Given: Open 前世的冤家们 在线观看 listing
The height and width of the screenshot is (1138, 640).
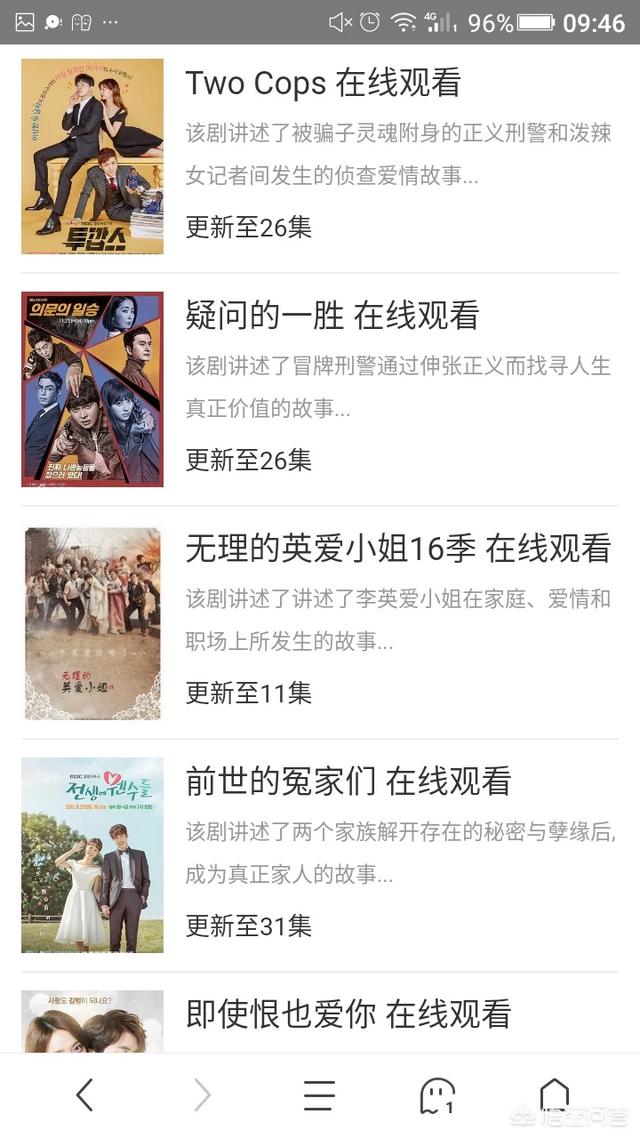Looking at the screenshot, I should click(x=348, y=781).
